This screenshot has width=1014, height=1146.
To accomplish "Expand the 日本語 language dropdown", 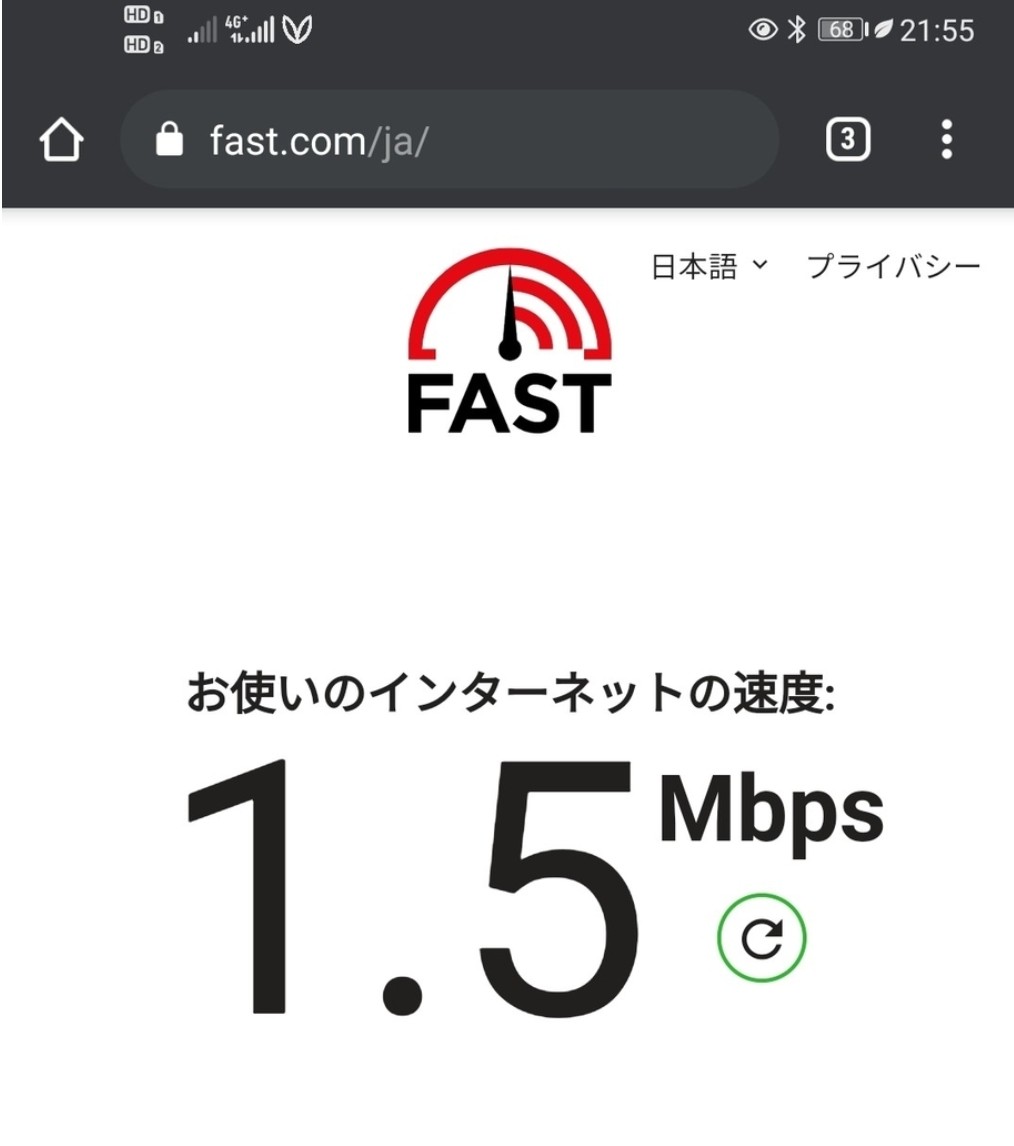I will pyautogui.click(x=709, y=267).
